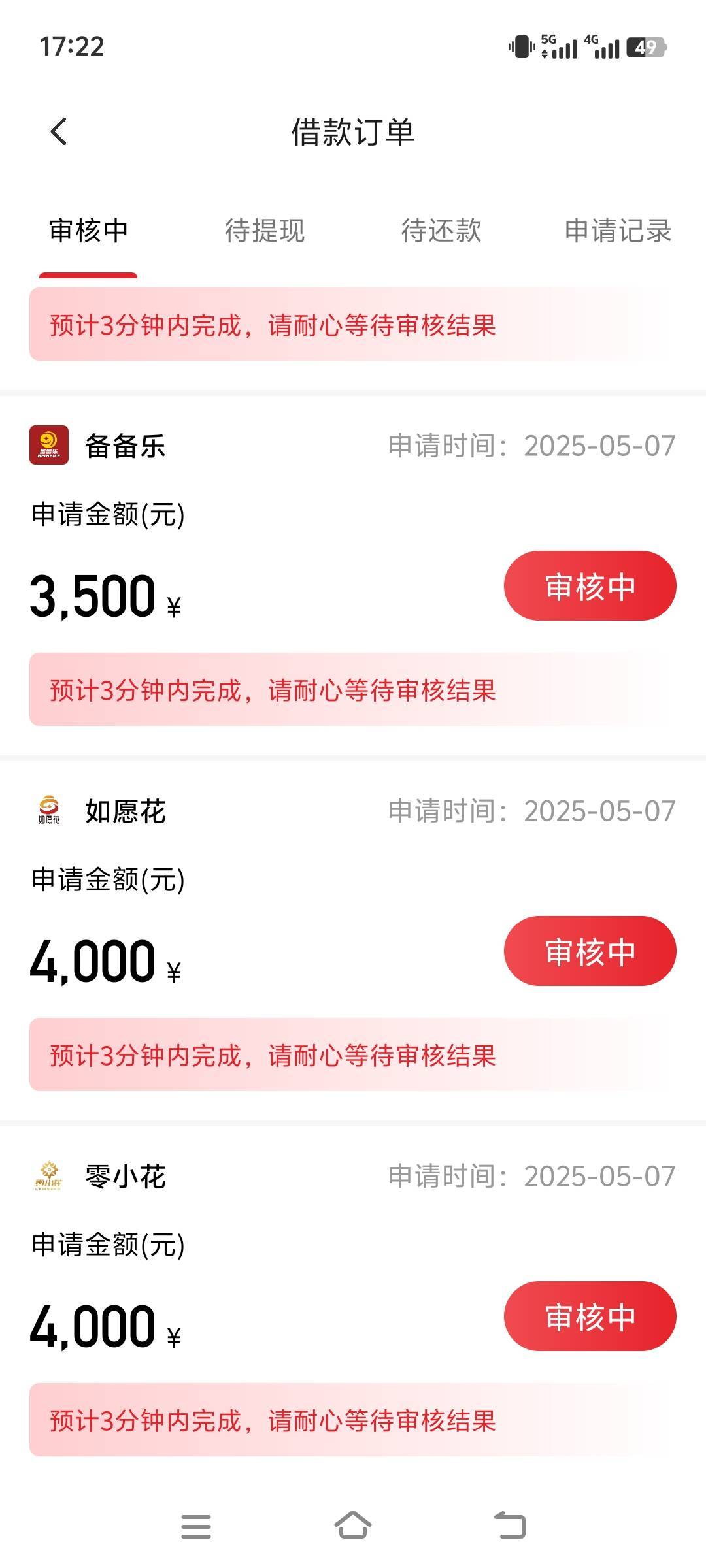Open the system recent apps menu
The height and width of the screenshot is (1568, 706).
pyautogui.click(x=196, y=1527)
